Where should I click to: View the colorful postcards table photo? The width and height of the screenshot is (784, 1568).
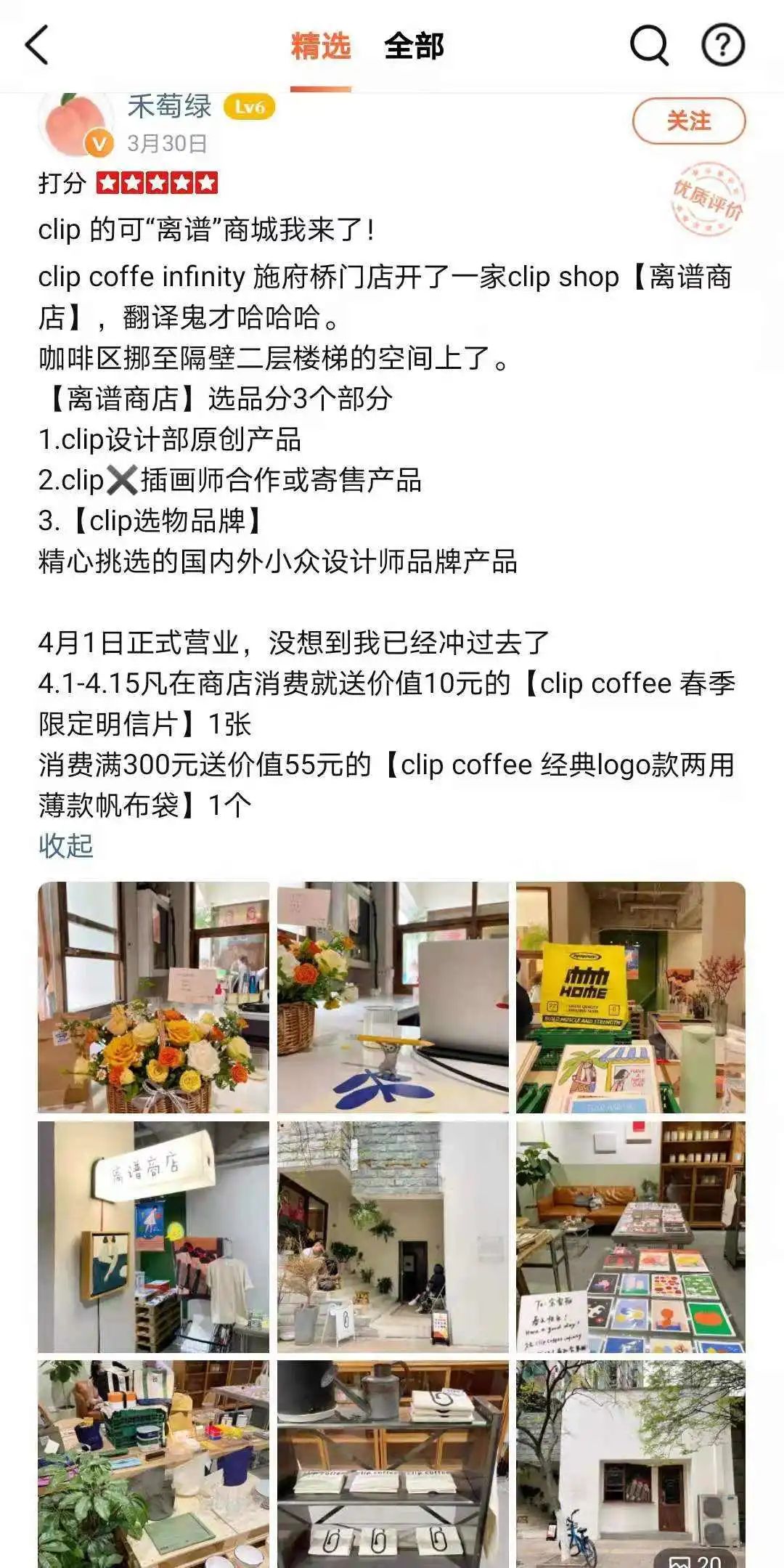point(630,1236)
